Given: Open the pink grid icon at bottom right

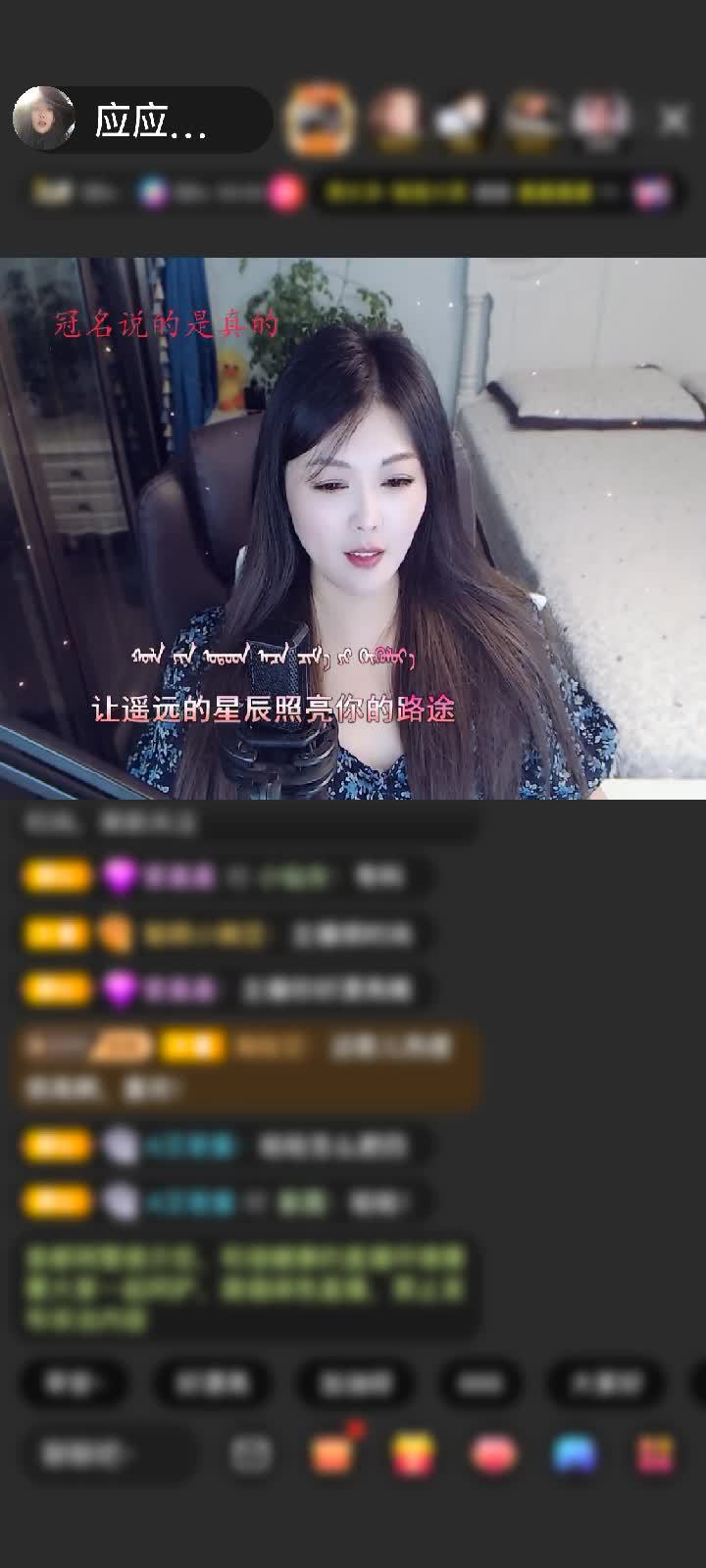Looking at the screenshot, I should coord(655,1453).
